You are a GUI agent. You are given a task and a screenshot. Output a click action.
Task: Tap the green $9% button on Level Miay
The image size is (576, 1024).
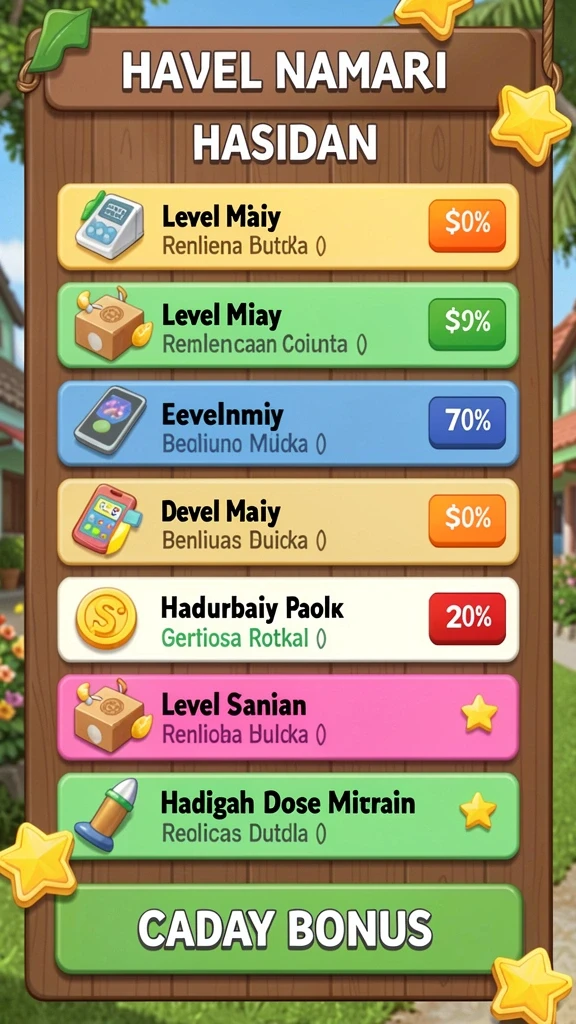[x=467, y=324]
